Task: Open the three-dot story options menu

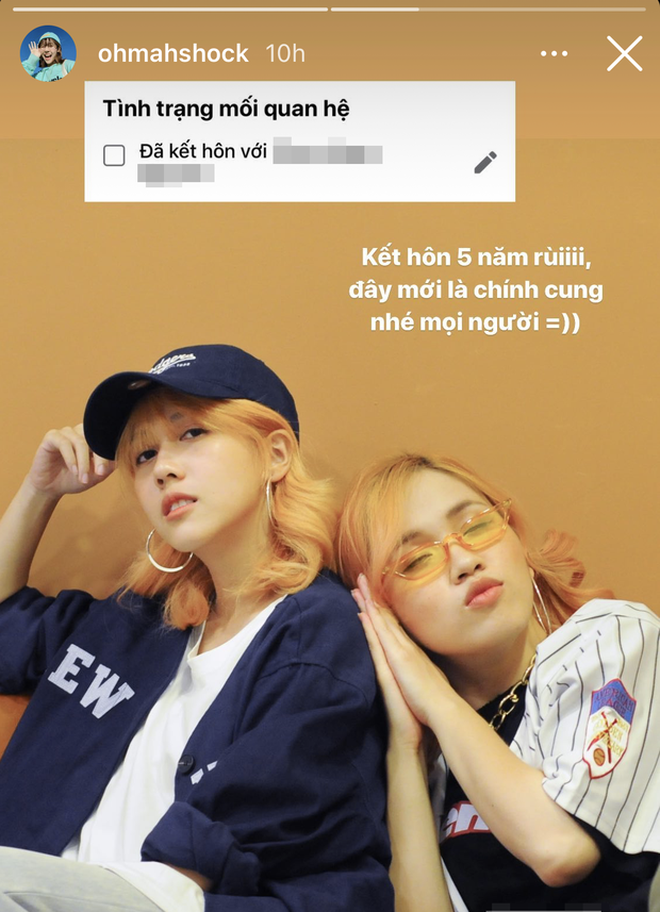Action: tap(554, 53)
